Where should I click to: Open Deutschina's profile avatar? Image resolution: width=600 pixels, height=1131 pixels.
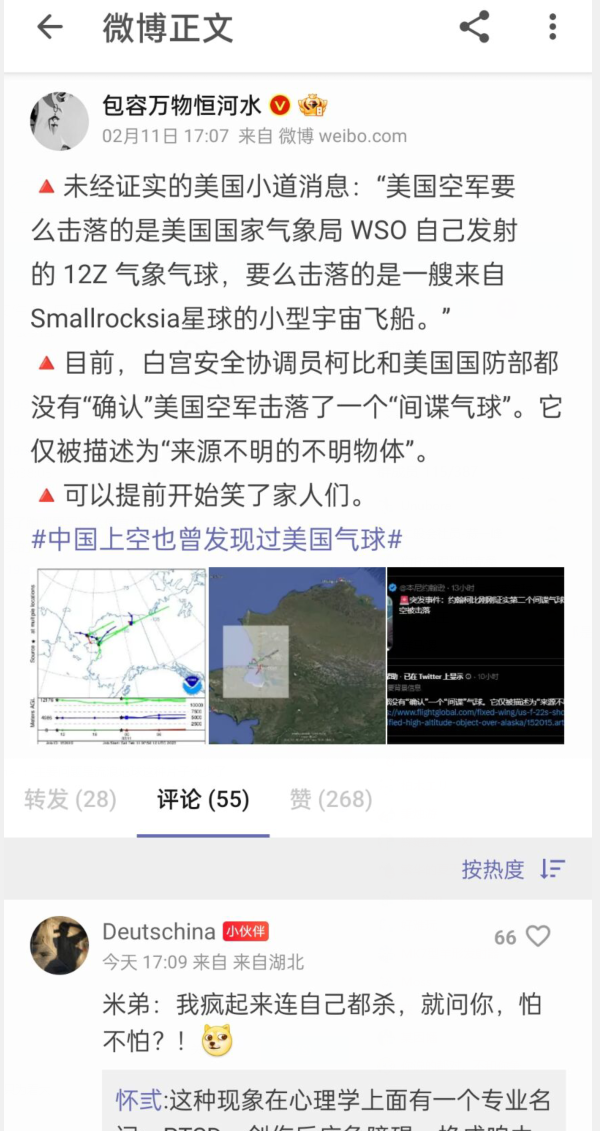point(59,945)
